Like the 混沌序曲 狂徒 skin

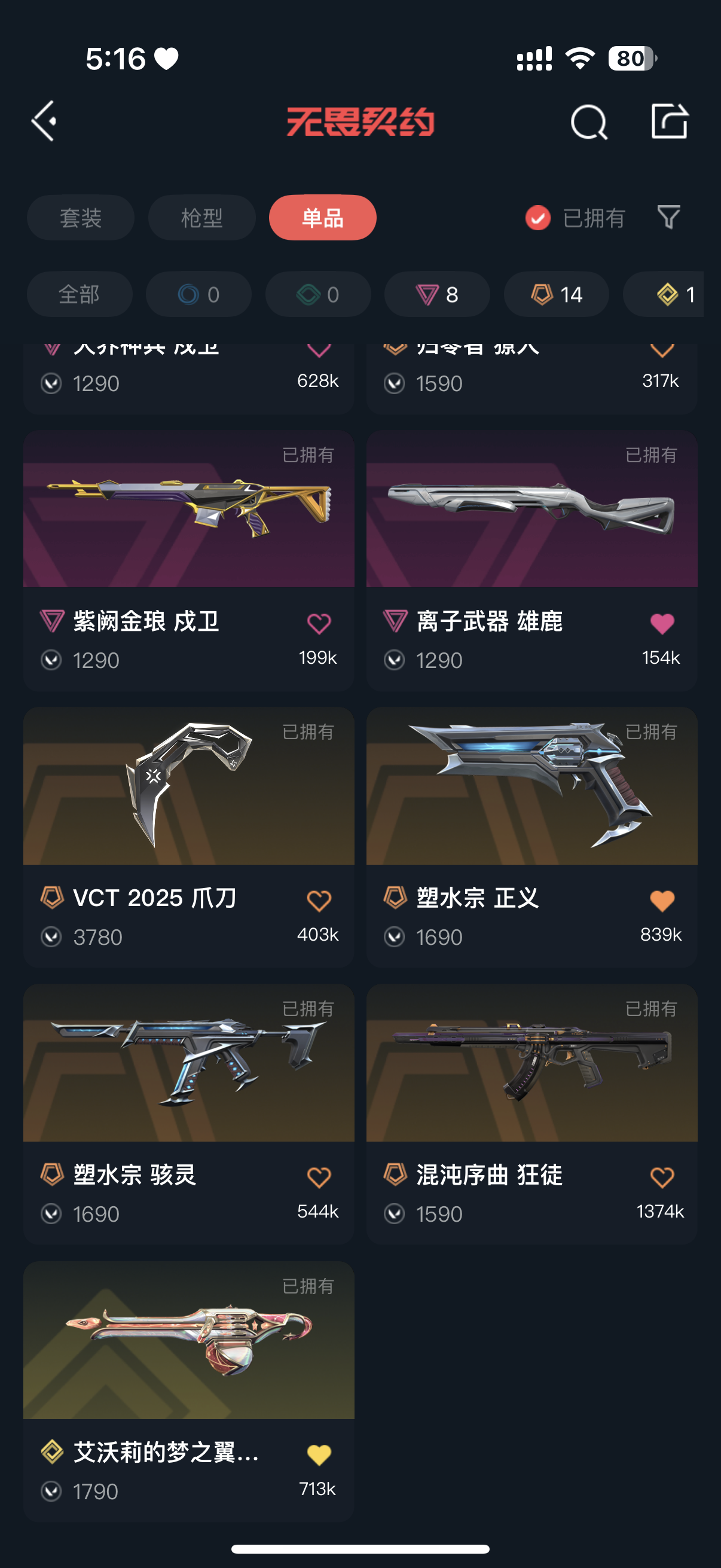coord(662,1177)
